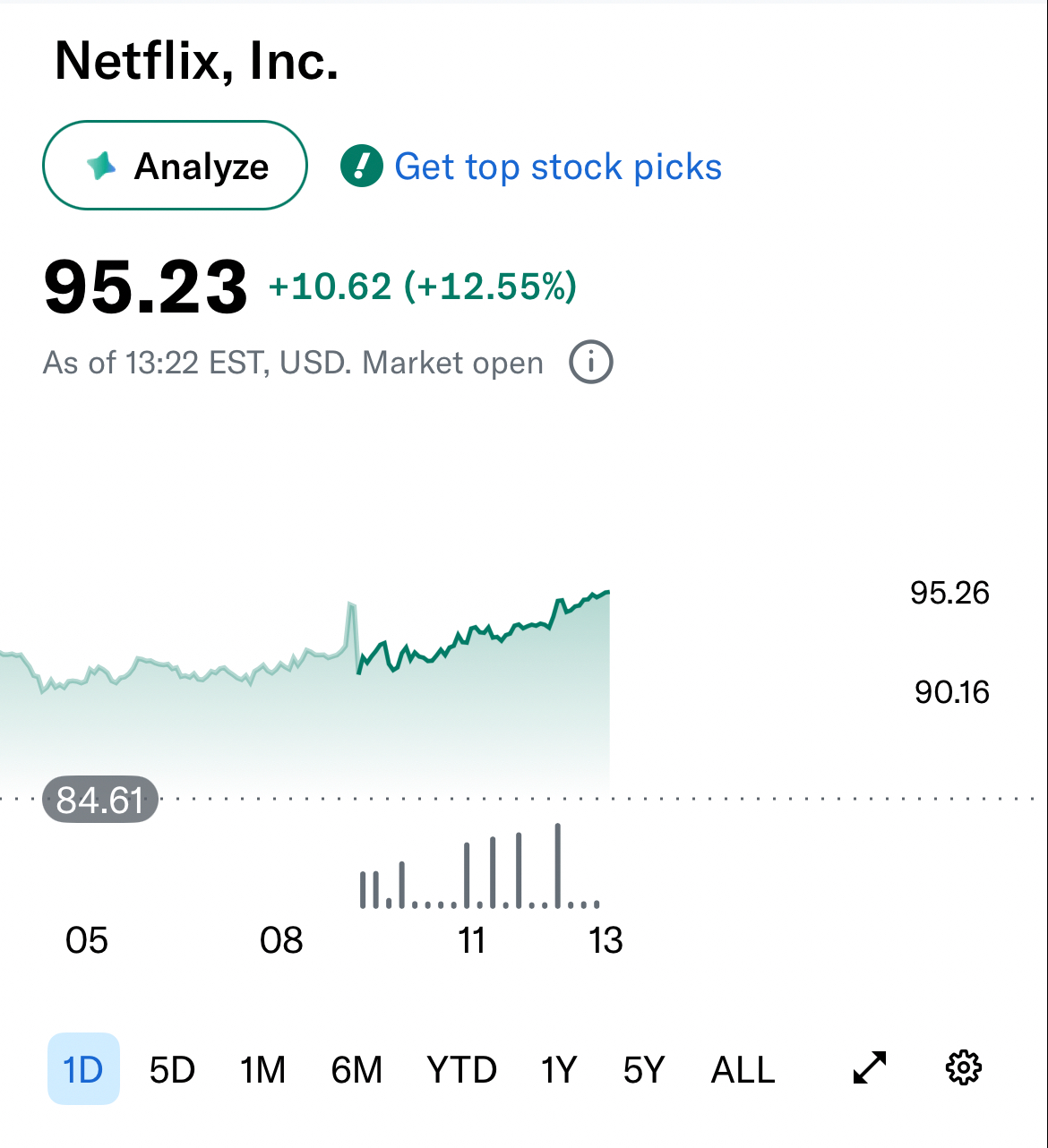Expand the chart to full screen

[x=870, y=1067]
